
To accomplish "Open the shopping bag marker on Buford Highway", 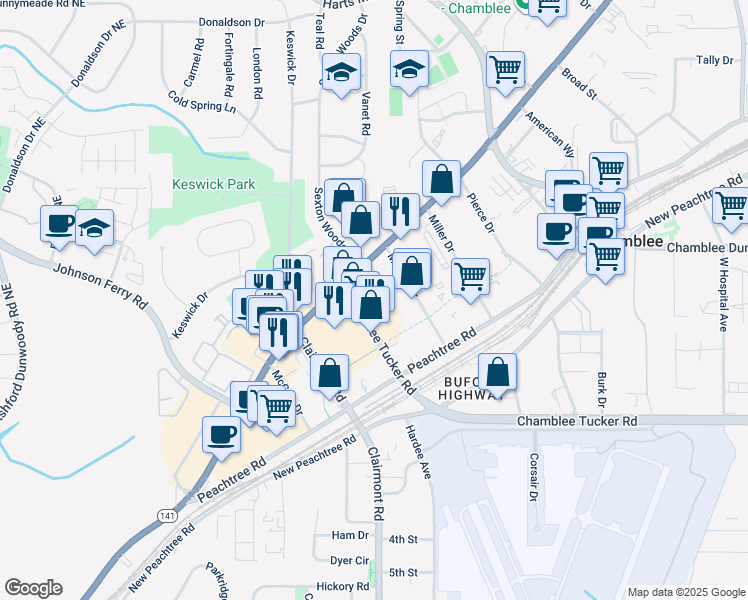I will tap(498, 375).
